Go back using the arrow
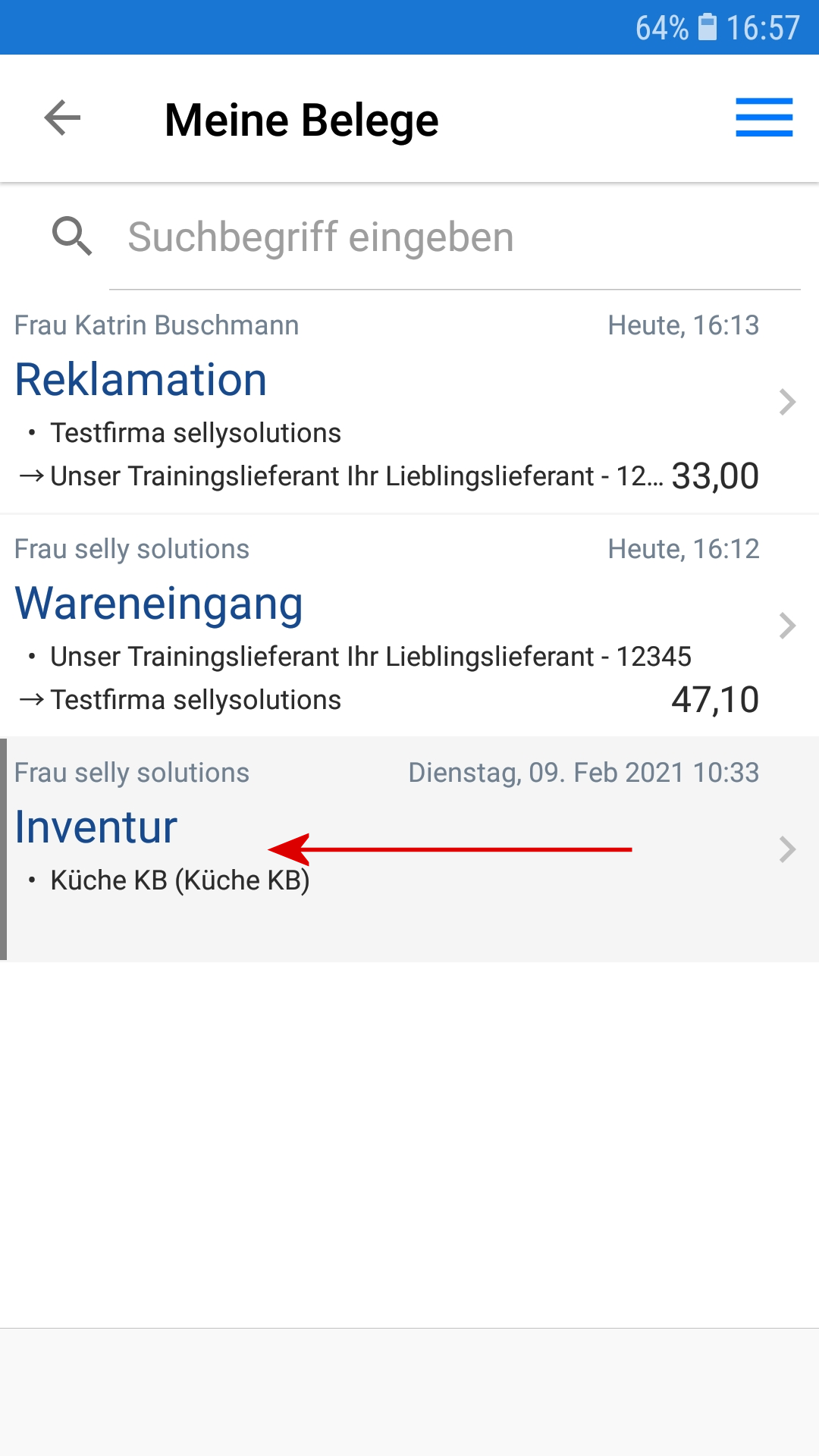 point(62,118)
